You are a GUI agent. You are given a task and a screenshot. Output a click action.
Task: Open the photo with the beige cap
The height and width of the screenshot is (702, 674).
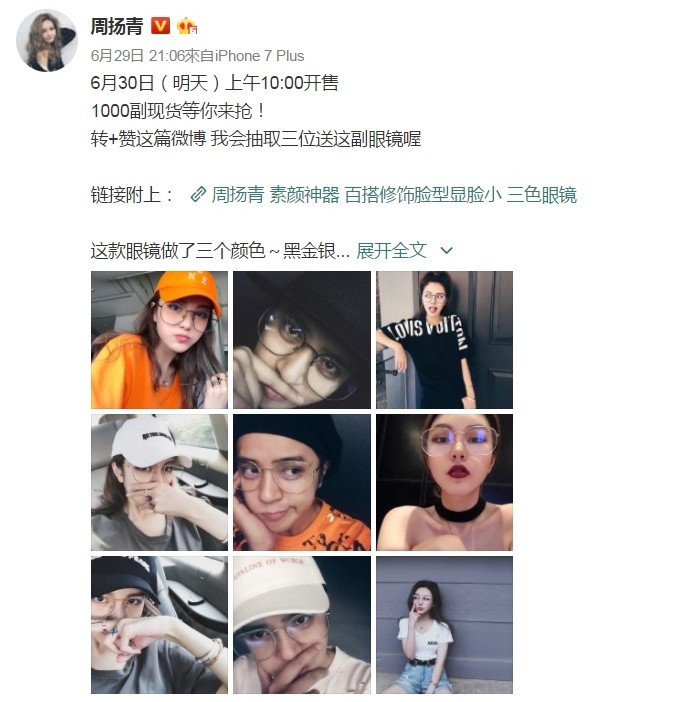coord(301,625)
